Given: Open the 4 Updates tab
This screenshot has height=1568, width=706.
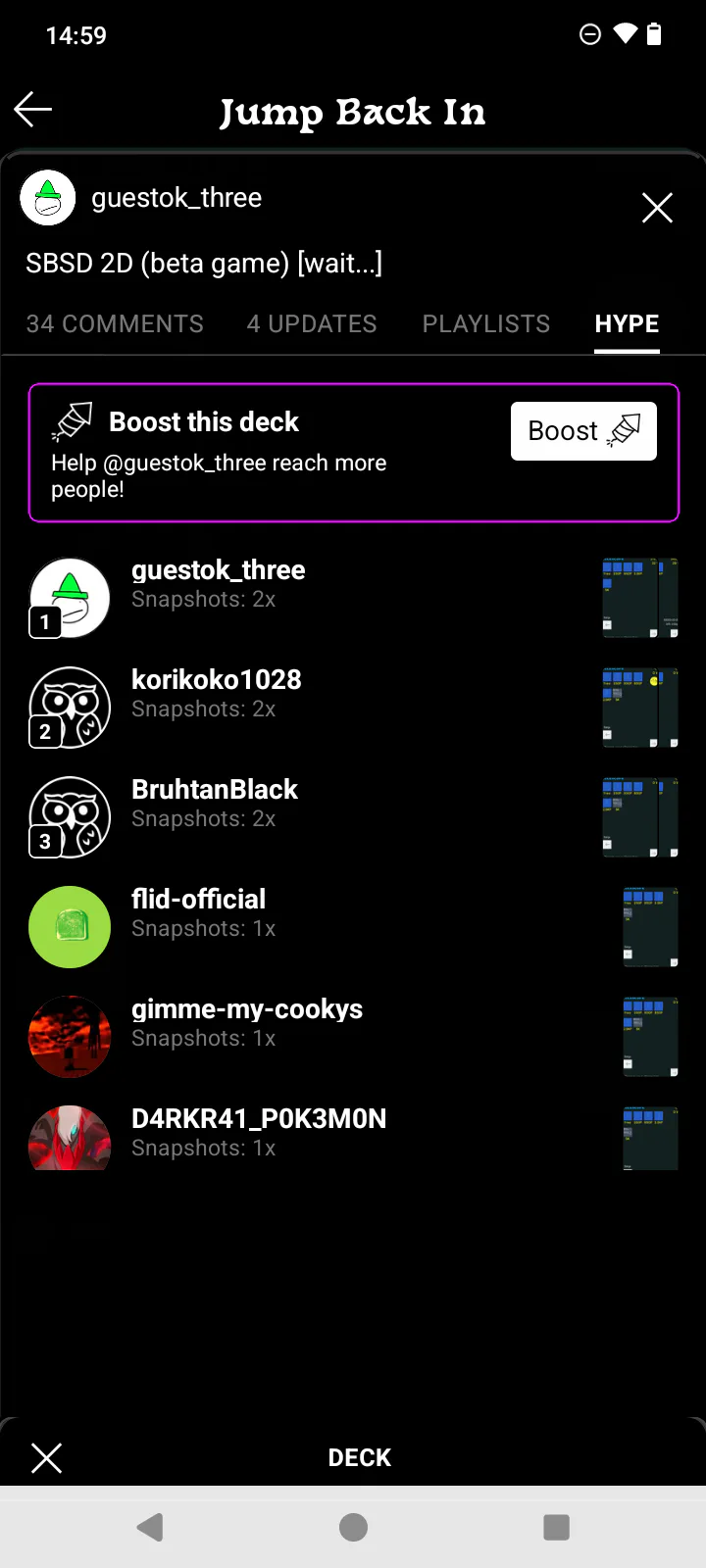Looking at the screenshot, I should point(312,324).
